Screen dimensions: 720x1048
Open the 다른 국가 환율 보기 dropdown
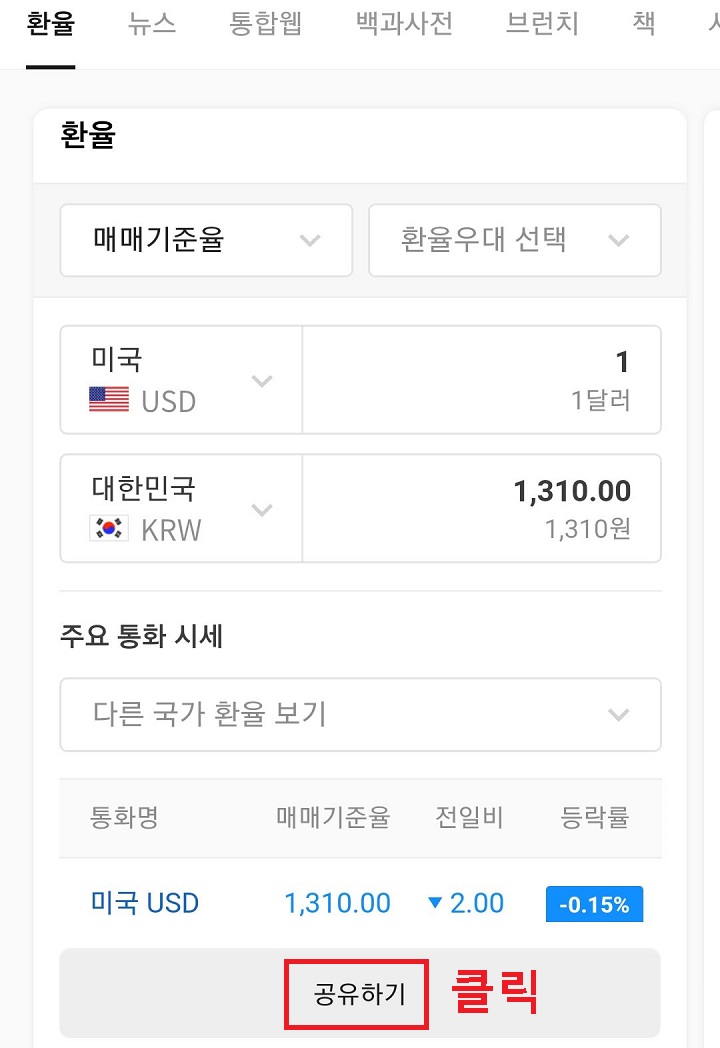tap(360, 714)
